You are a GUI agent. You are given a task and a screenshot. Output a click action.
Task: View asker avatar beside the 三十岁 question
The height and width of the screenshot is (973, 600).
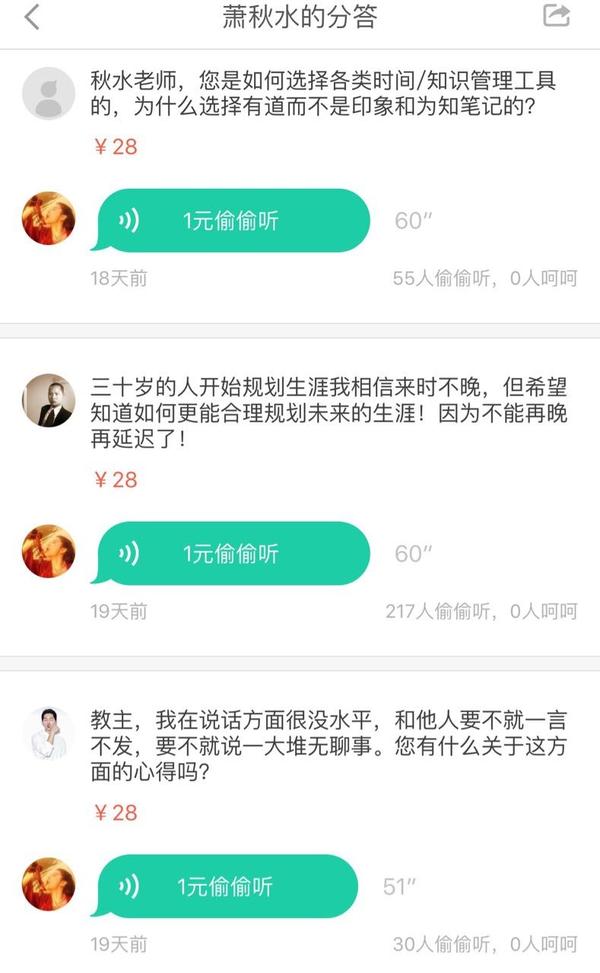[x=48, y=401]
